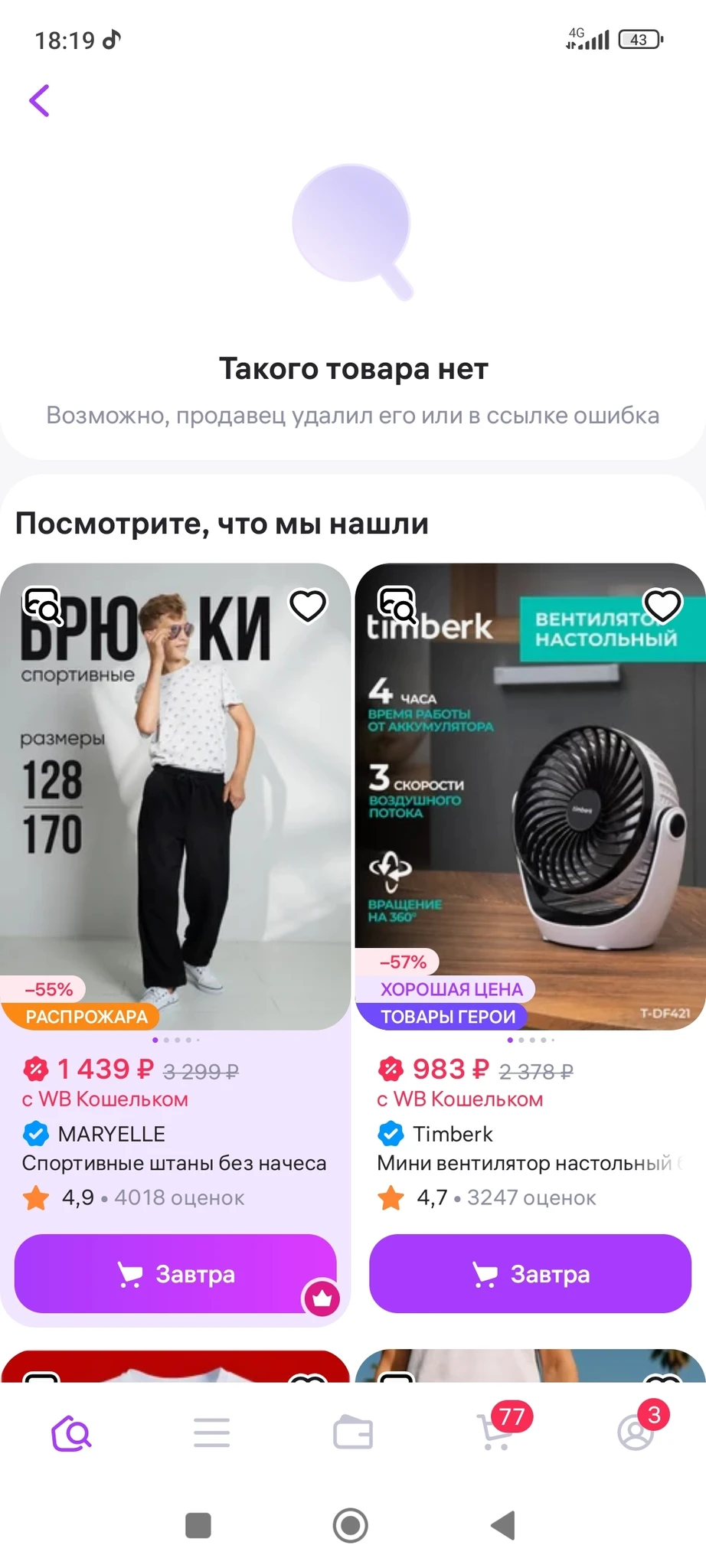The width and height of the screenshot is (706, 1568).
Task: Find similar items to MARYELLE pants
Action: coord(42,606)
